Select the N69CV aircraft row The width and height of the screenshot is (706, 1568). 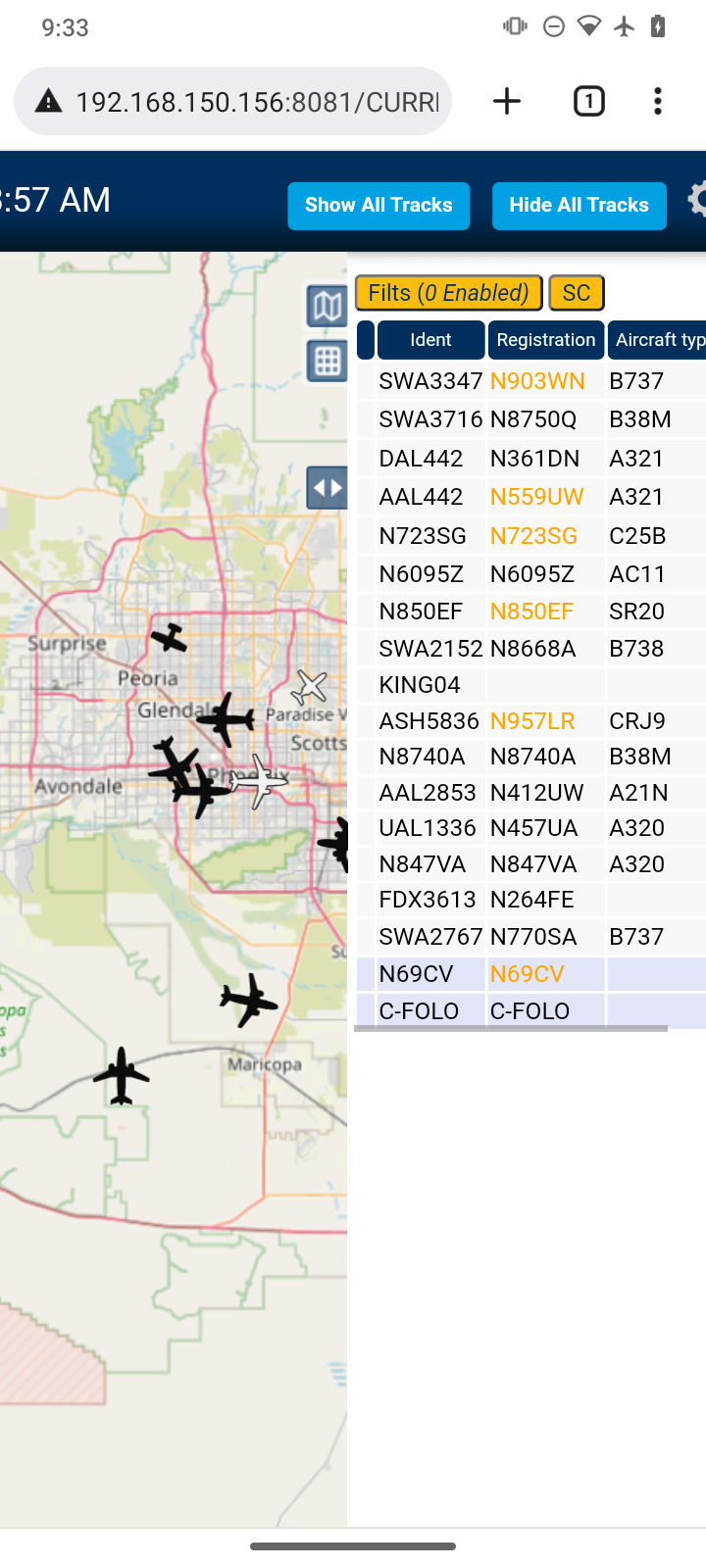[x=530, y=974]
